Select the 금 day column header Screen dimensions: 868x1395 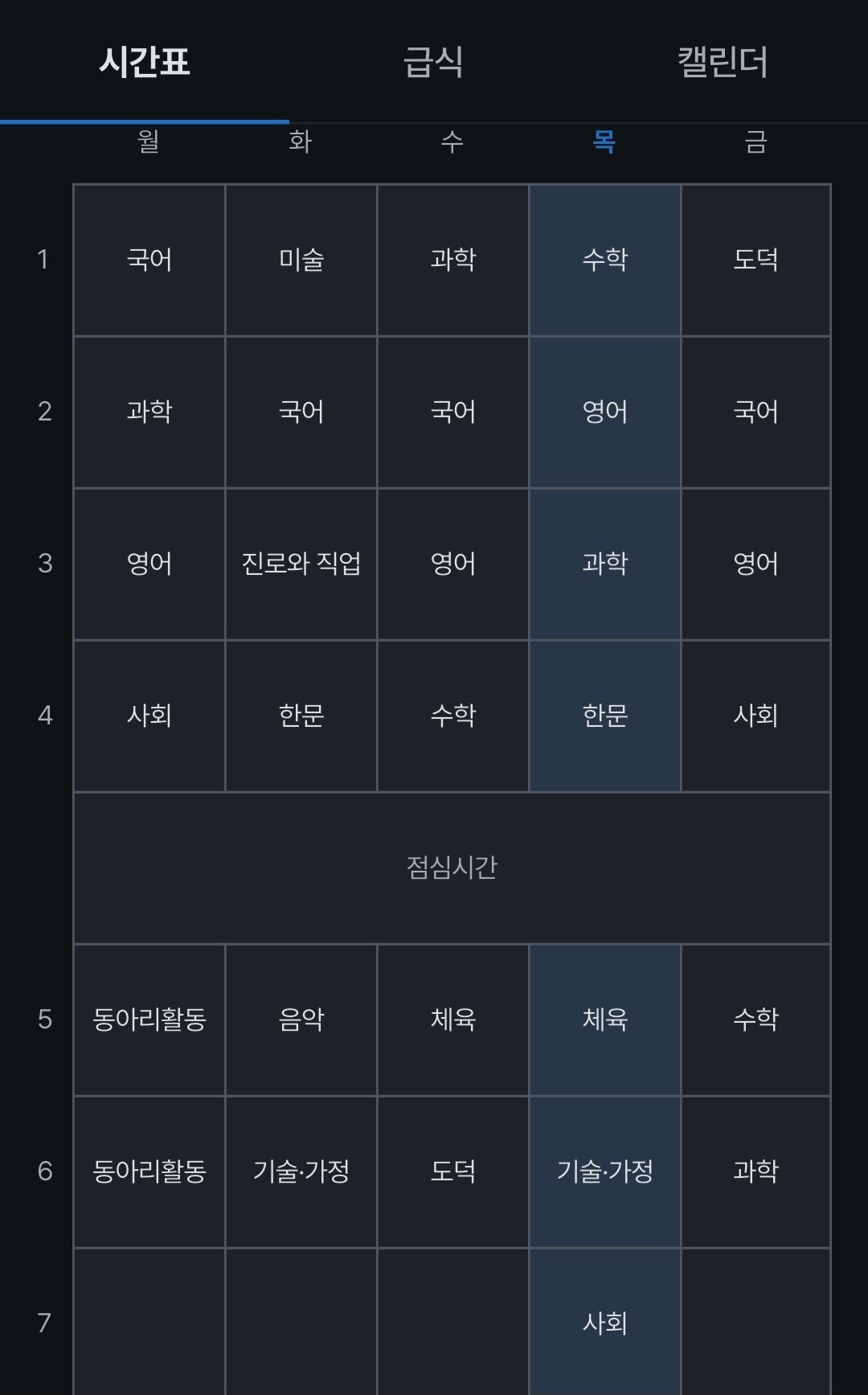757,142
